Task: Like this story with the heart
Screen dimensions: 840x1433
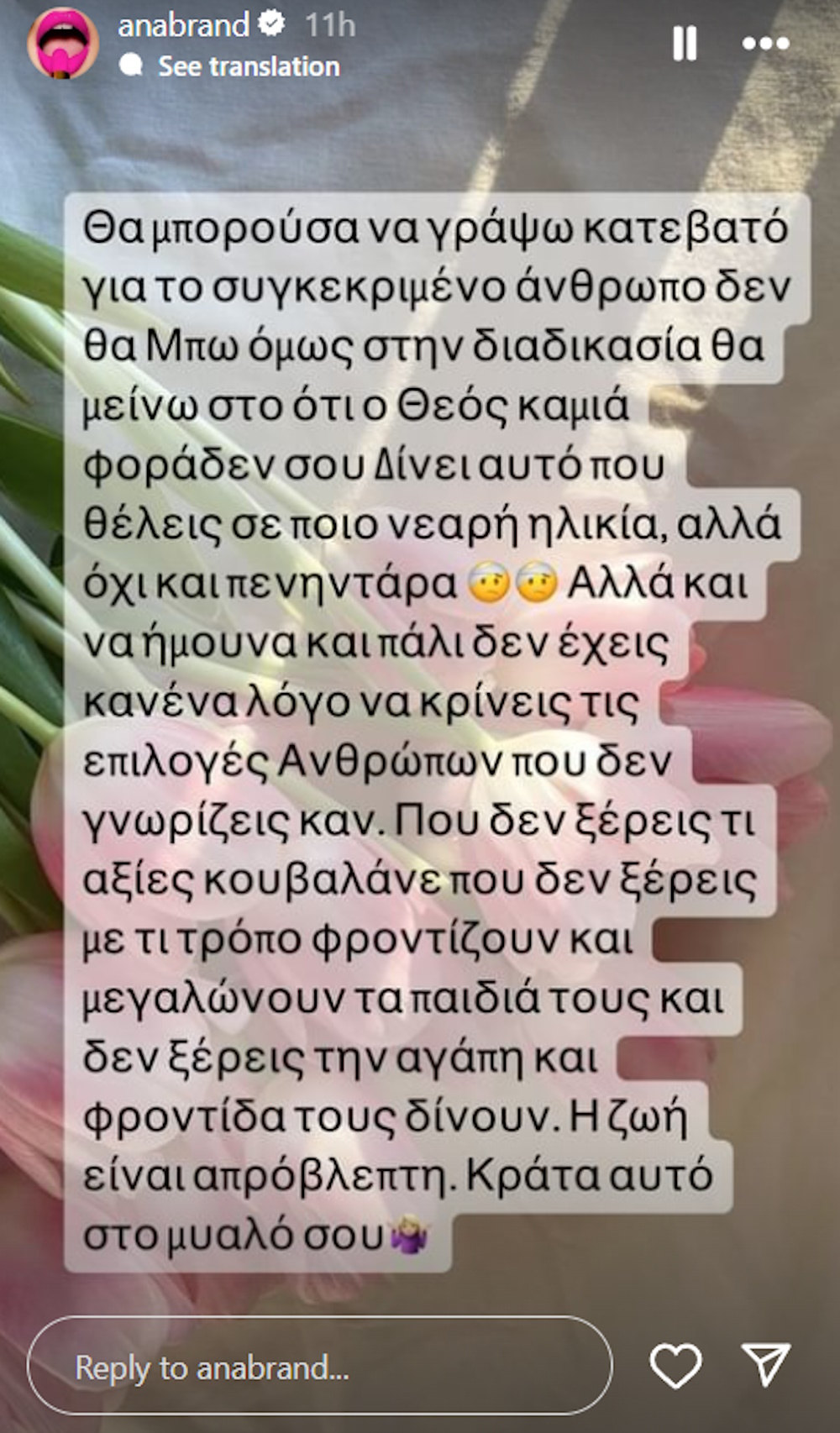Action: click(x=676, y=1365)
